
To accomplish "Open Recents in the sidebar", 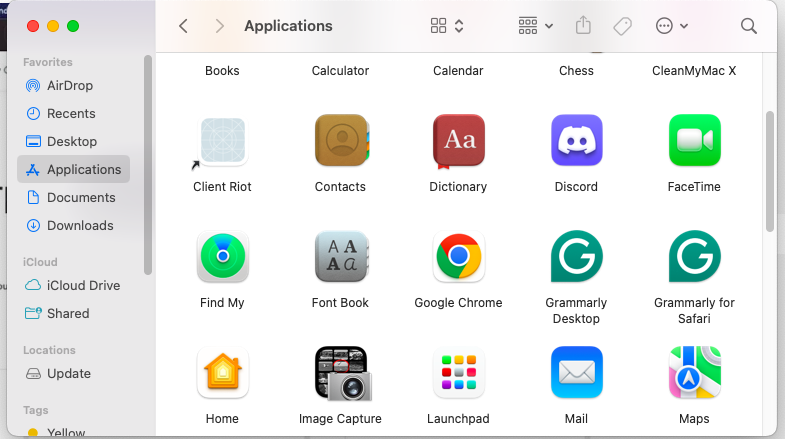I will coord(70,113).
